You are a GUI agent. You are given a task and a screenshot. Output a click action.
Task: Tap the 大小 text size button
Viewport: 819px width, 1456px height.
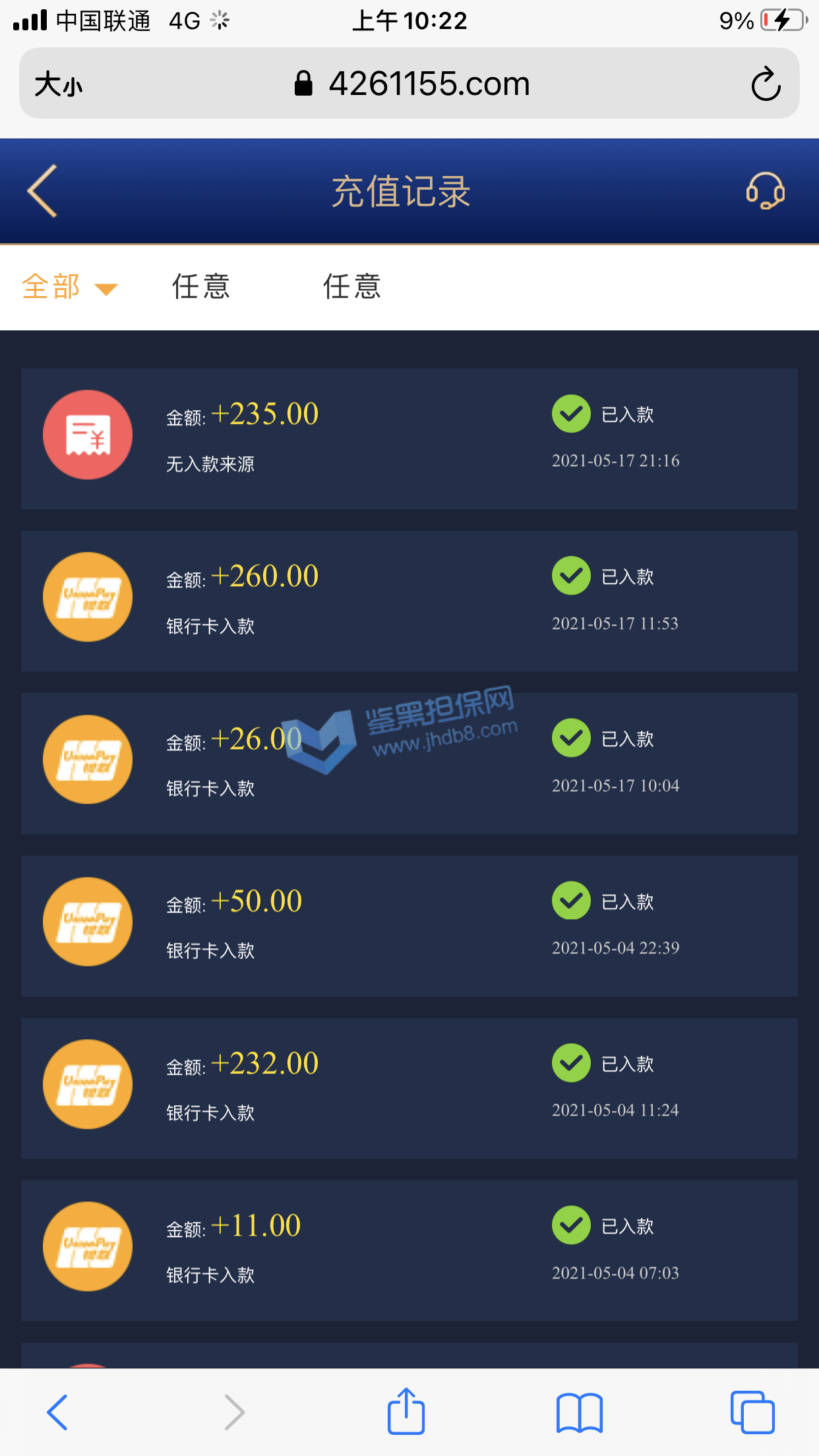pyautogui.click(x=59, y=84)
